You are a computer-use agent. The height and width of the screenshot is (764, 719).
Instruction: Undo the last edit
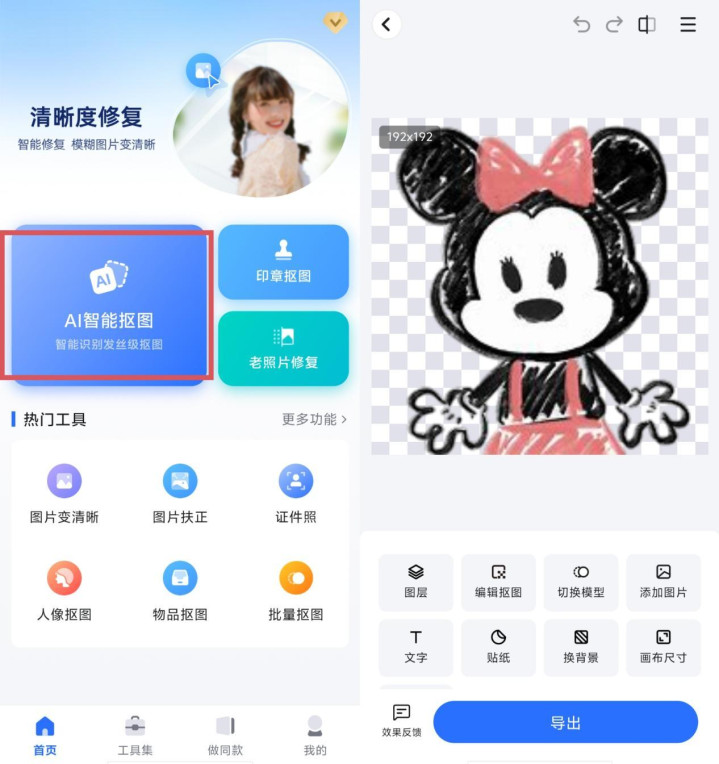[x=581, y=25]
